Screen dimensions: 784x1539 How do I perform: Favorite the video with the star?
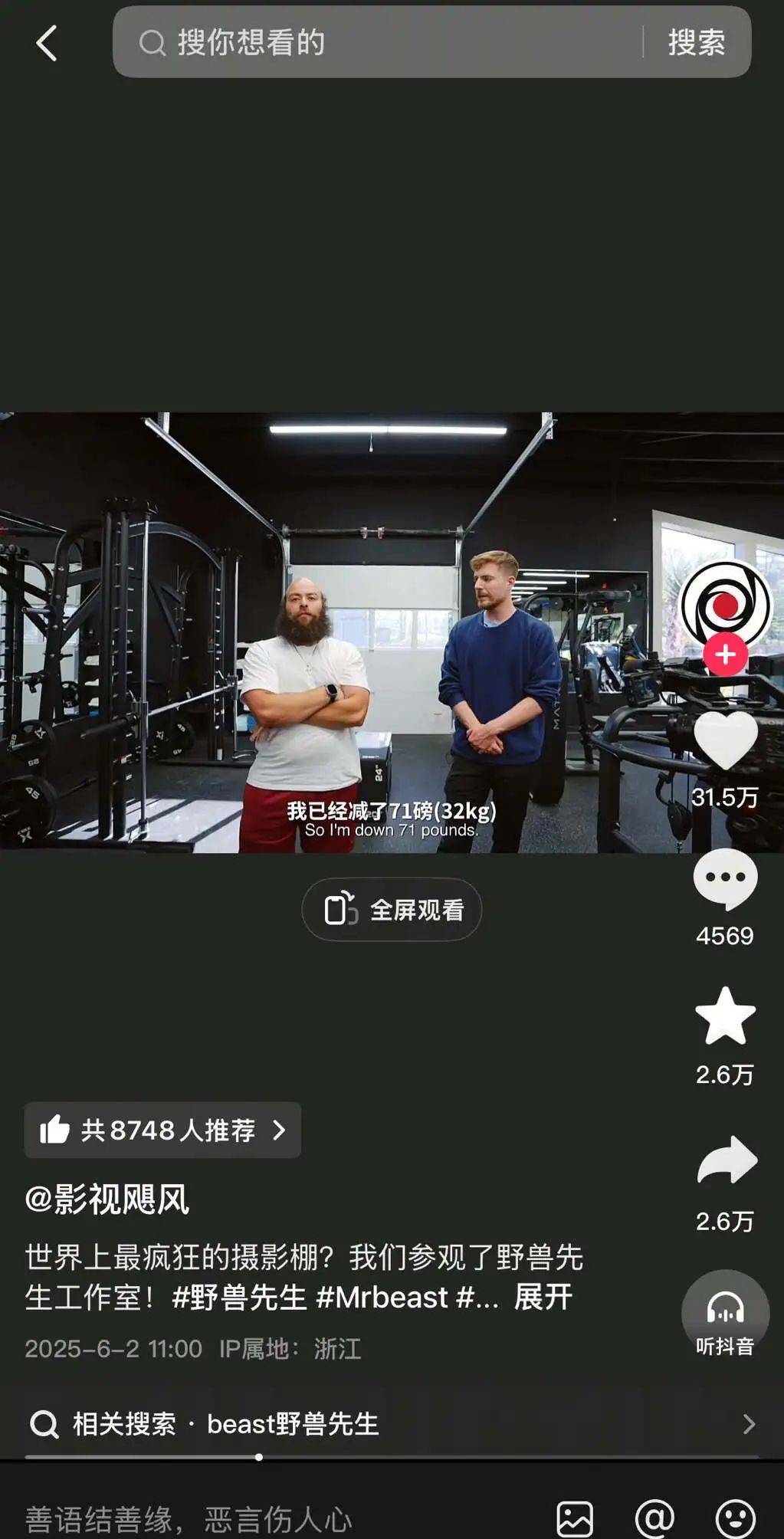725,1017
